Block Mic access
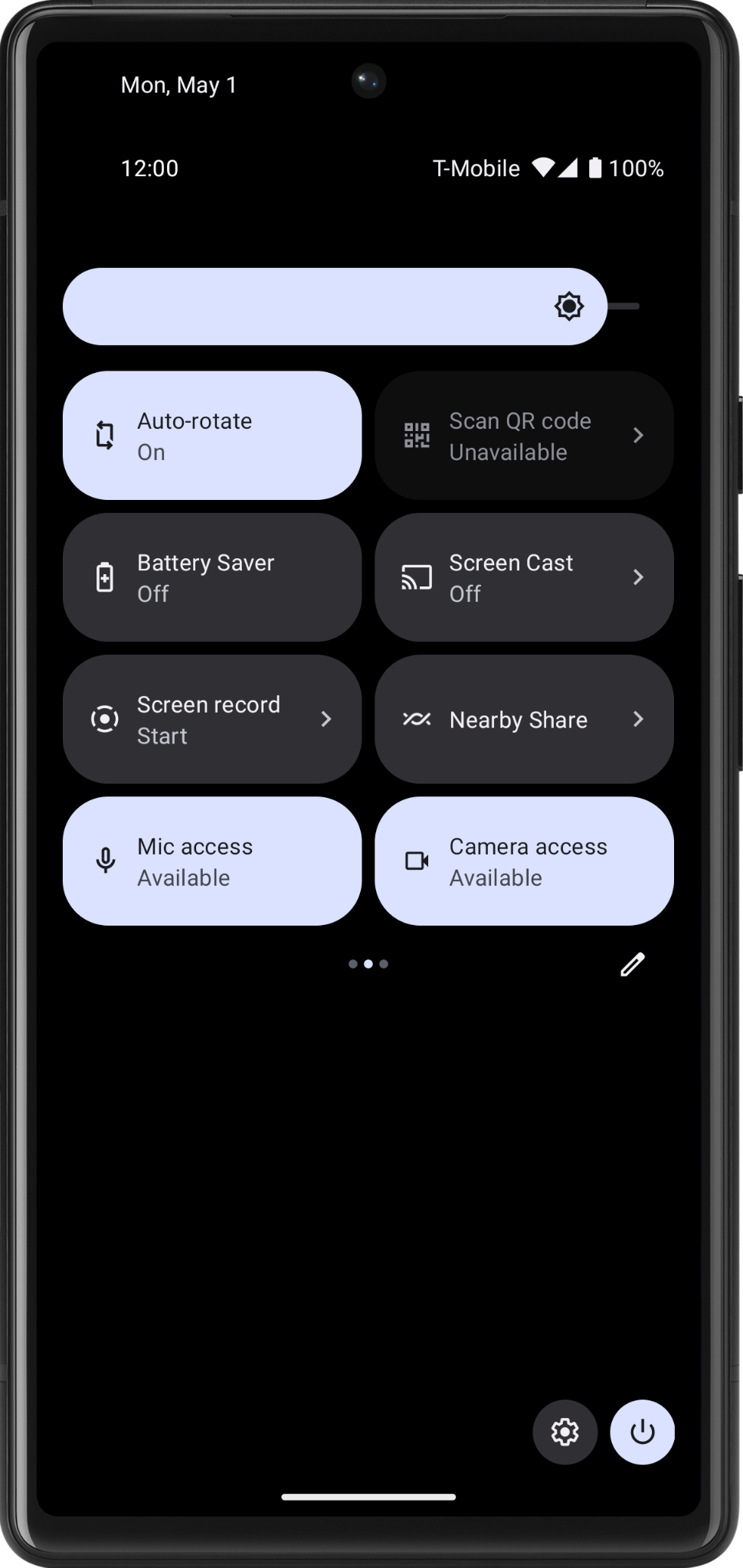The height and width of the screenshot is (1568, 743). 211,861
